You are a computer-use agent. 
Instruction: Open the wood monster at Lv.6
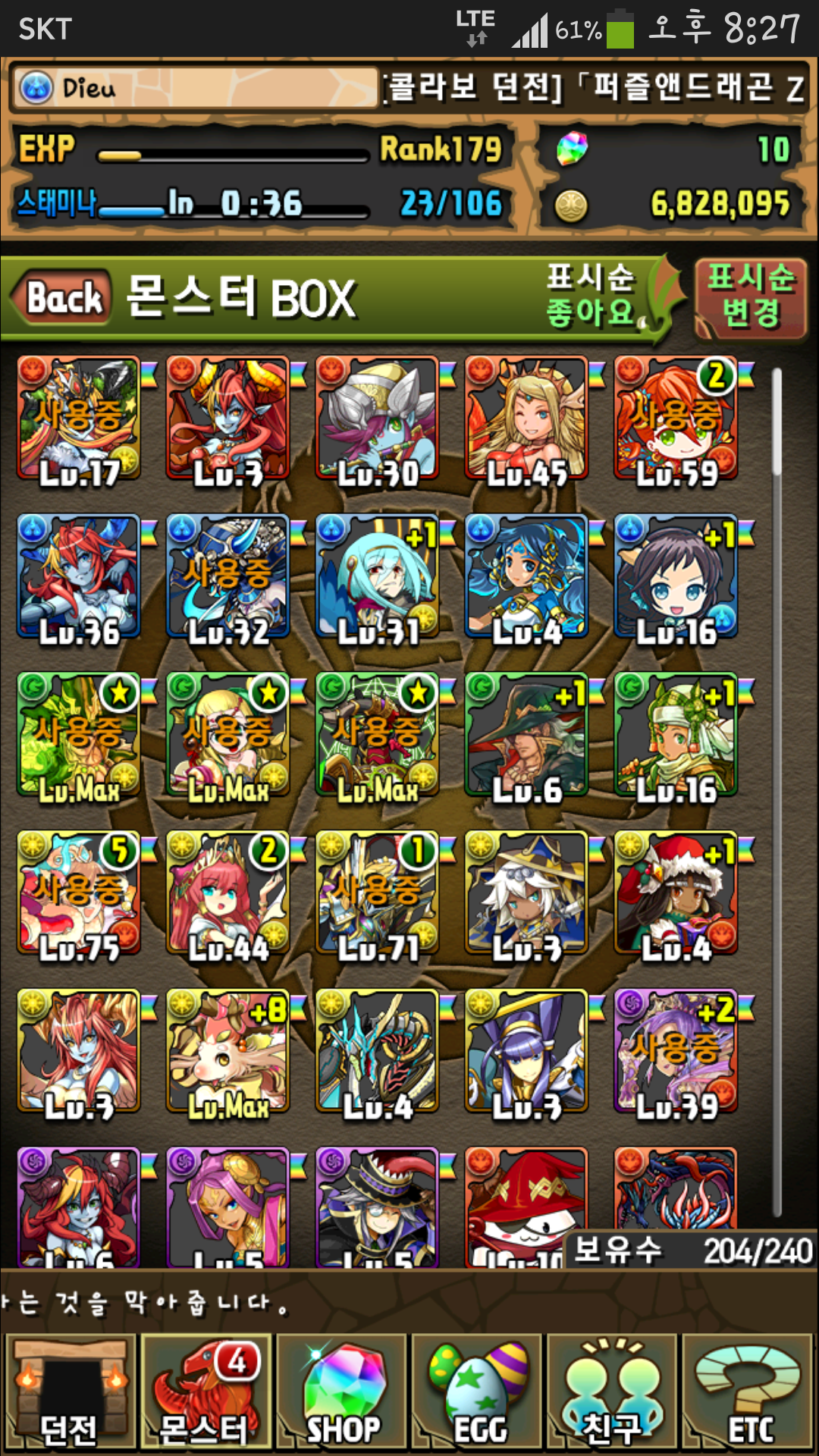[x=526, y=735]
